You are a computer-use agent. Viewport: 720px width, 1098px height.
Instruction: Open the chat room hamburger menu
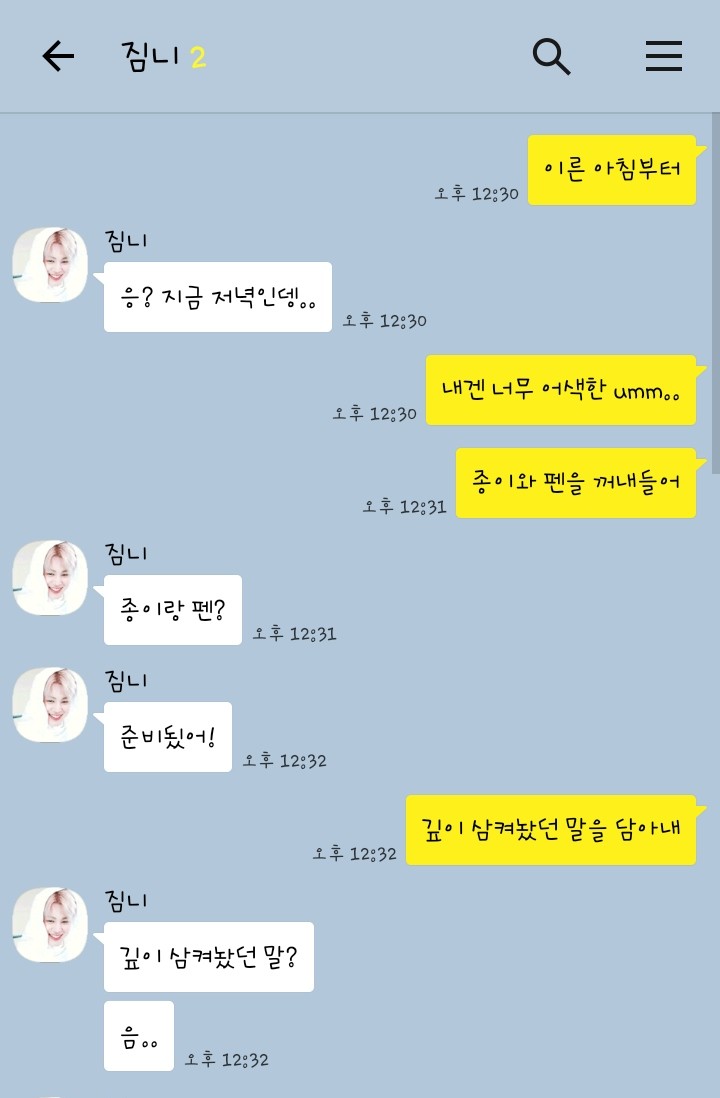(x=663, y=57)
